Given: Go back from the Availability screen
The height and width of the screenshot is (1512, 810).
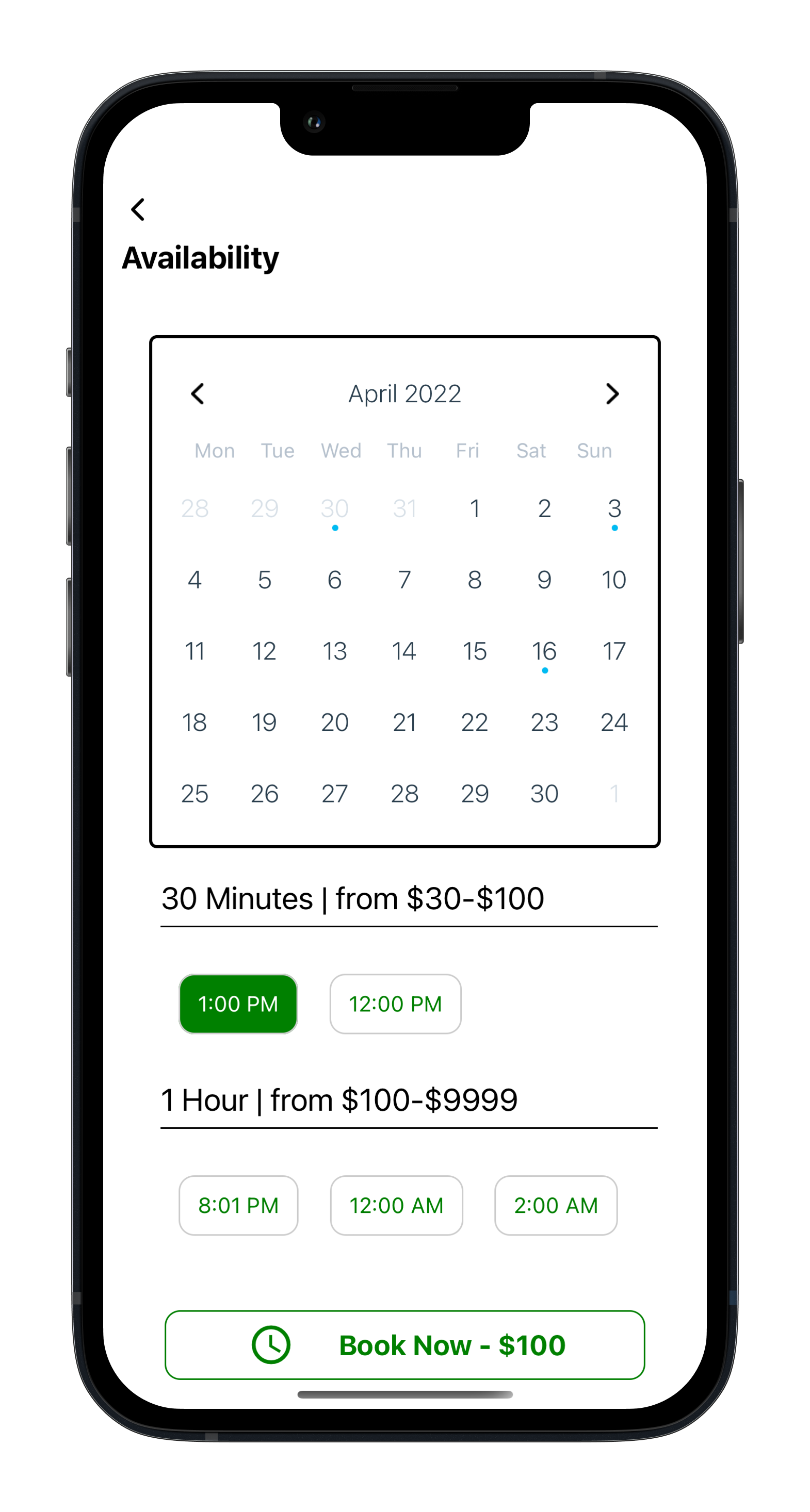Looking at the screenshot, I should (x=138, y=209).
